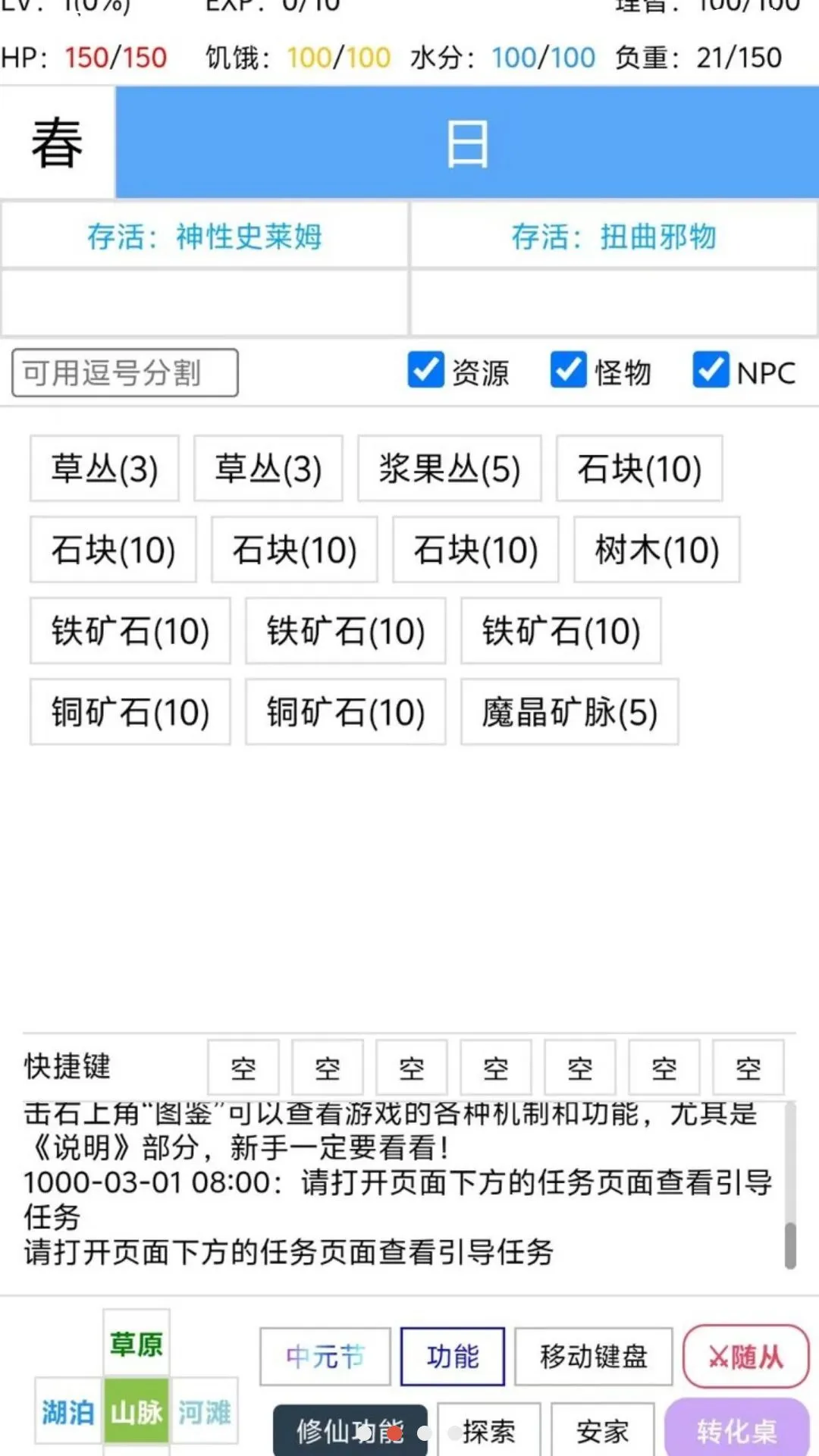
Task: Show the 移动键盘
Action: 594,1356
